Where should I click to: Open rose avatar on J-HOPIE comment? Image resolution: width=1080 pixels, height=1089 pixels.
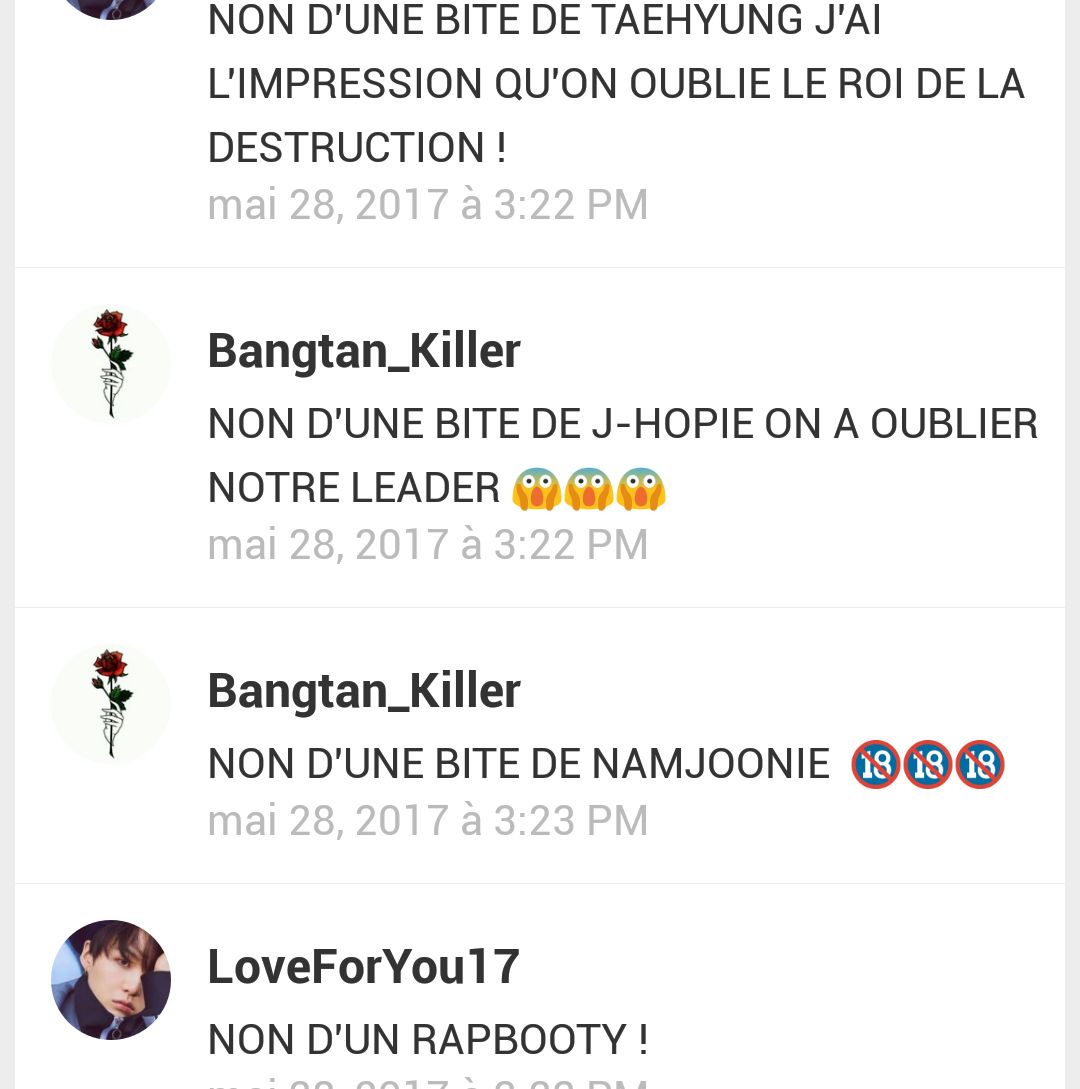(111, 363)
